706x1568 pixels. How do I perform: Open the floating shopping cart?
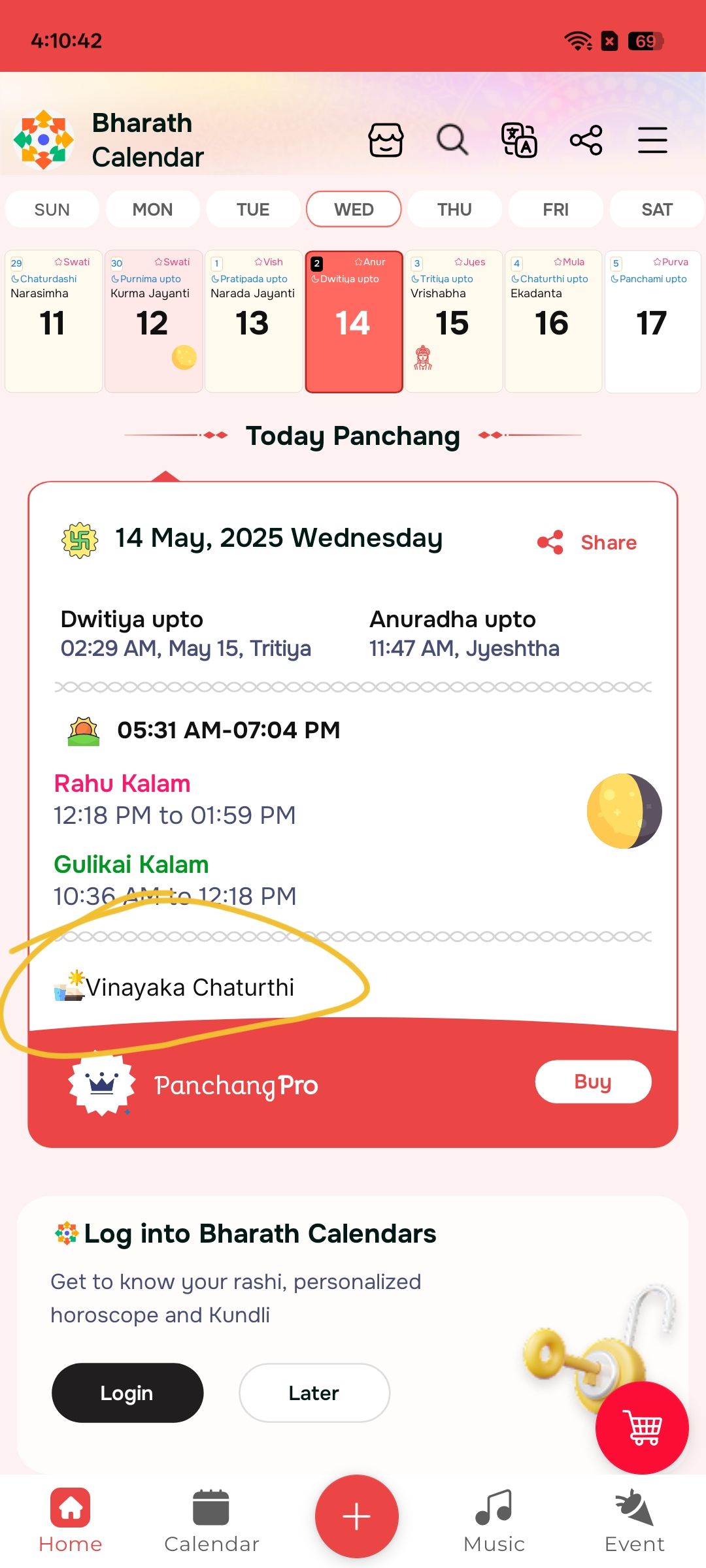pos(642,1428)
